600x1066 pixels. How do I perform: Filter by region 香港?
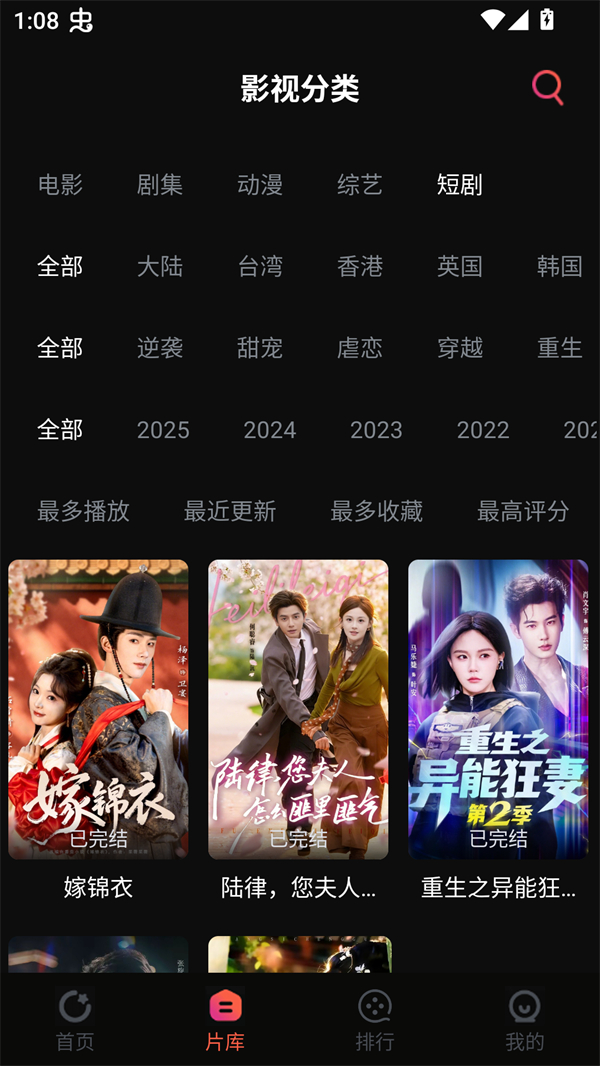[360, 266]
